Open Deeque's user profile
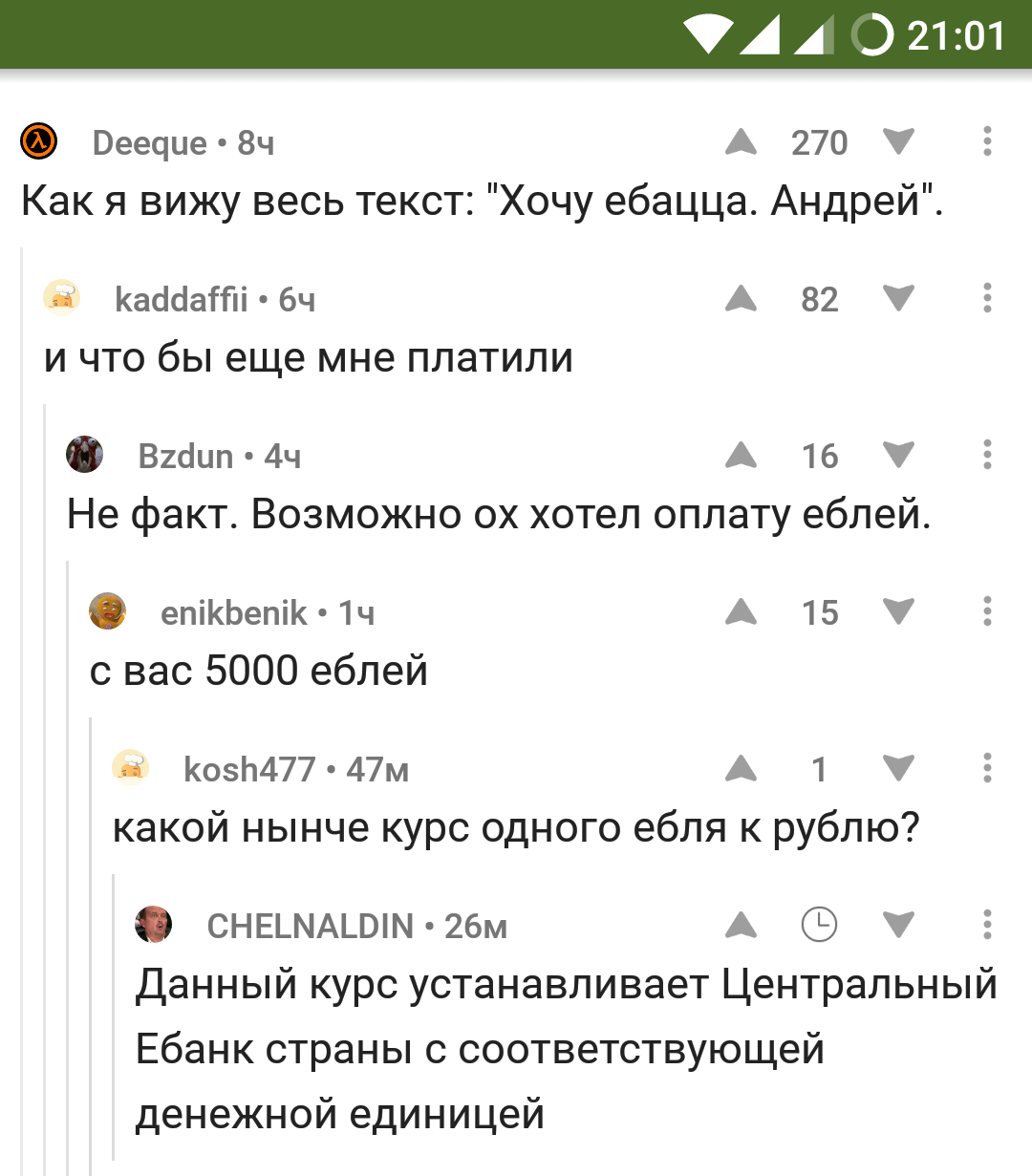The width and height of the screenshot is (1032, 1176). pyautogui.click(x=148, y=143)
